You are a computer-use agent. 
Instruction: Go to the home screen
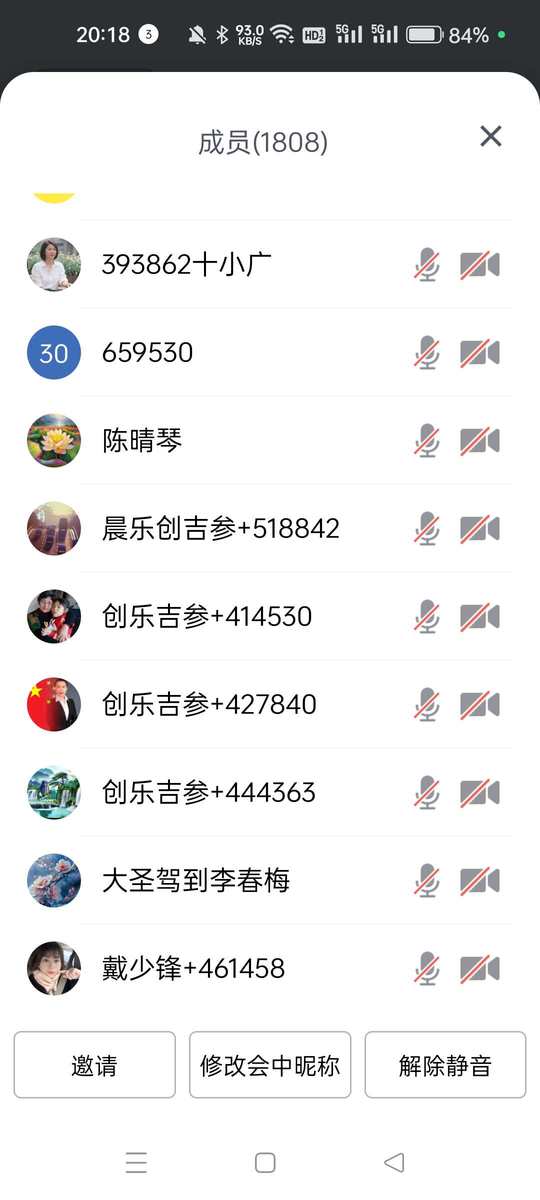point(265,1162)
